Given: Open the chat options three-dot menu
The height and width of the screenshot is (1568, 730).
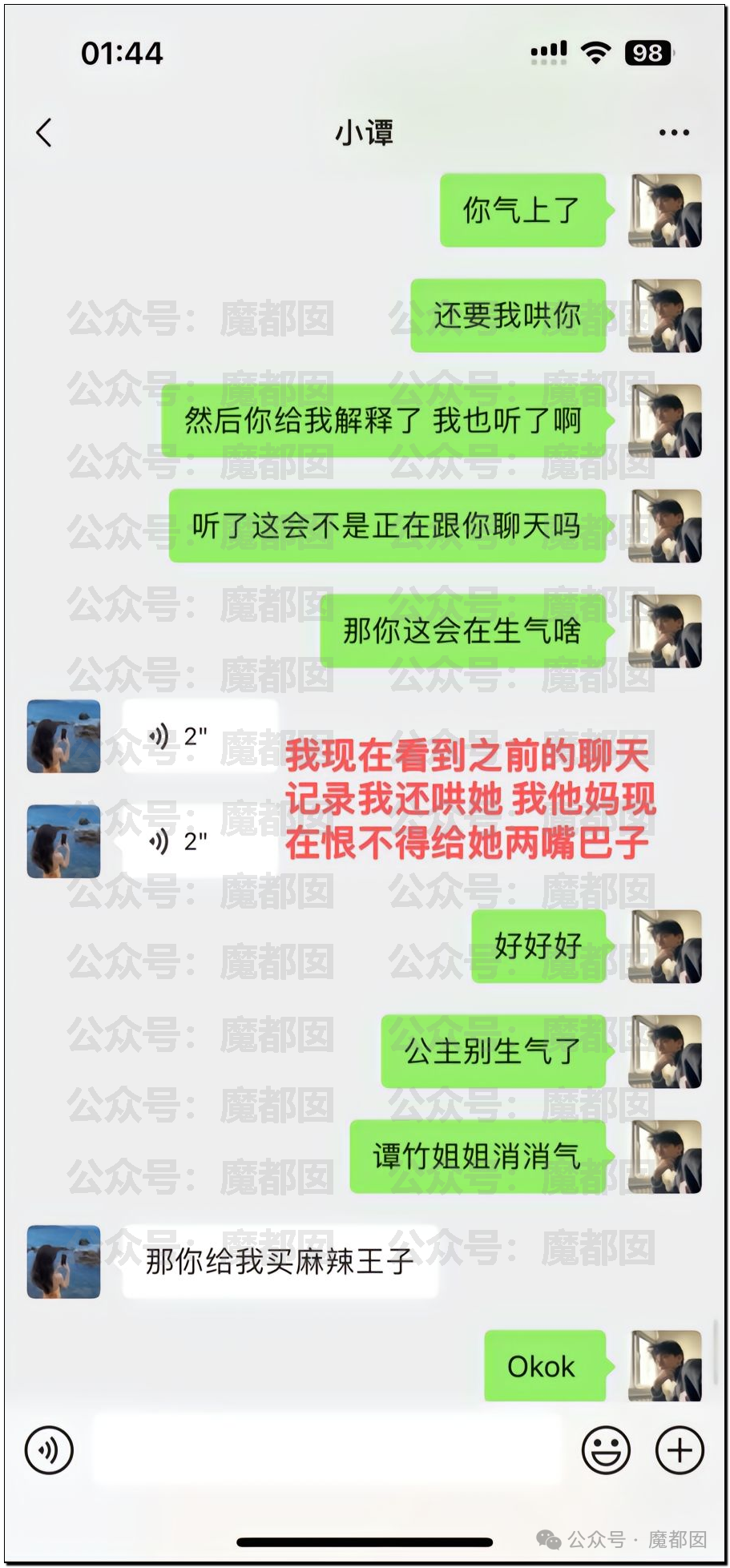Looking at the screenshot, I should click(x=673, y=133).
